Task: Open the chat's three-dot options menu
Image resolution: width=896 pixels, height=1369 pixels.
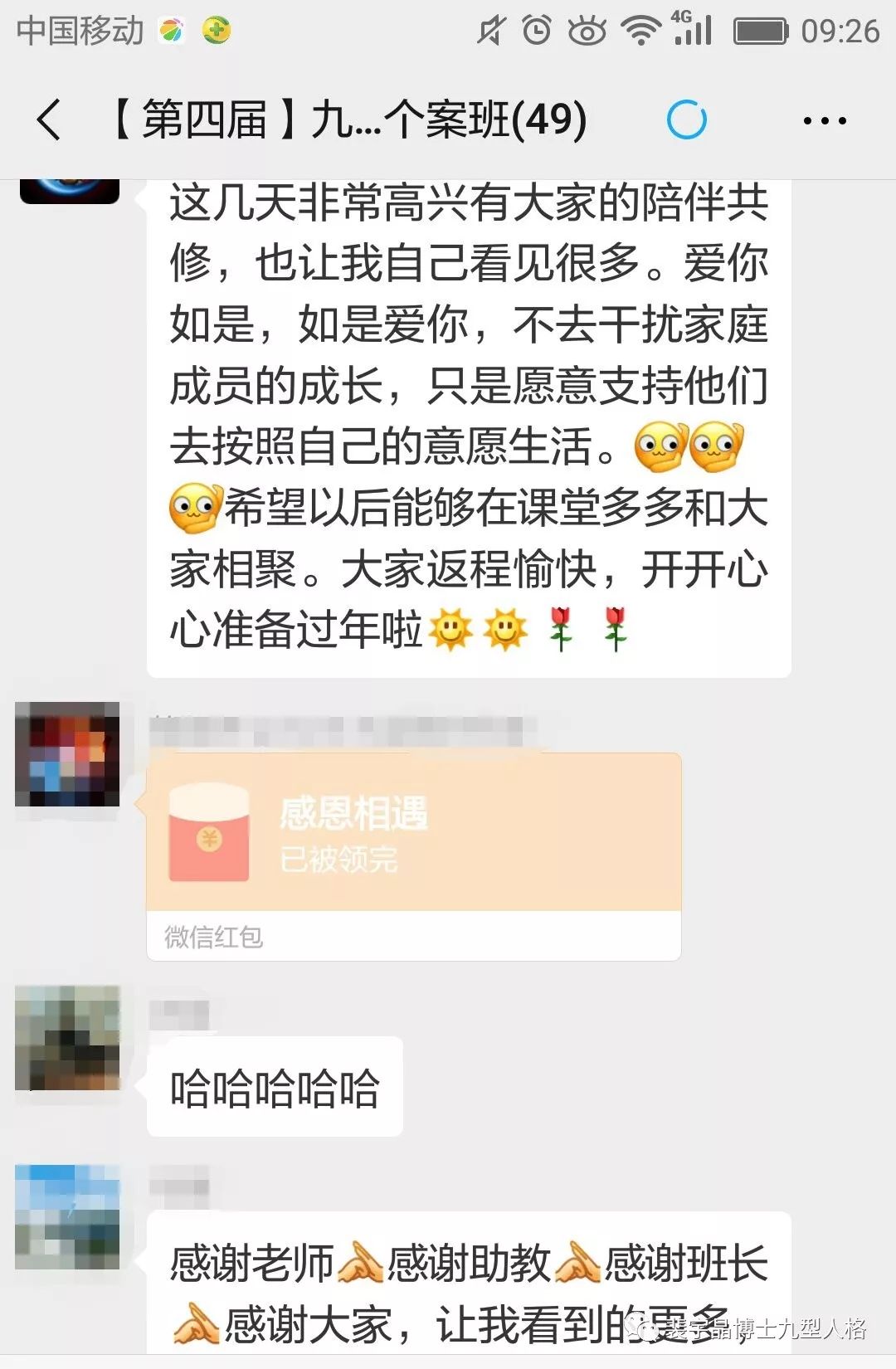Action: pyautogui.click(x=824, y=121)
